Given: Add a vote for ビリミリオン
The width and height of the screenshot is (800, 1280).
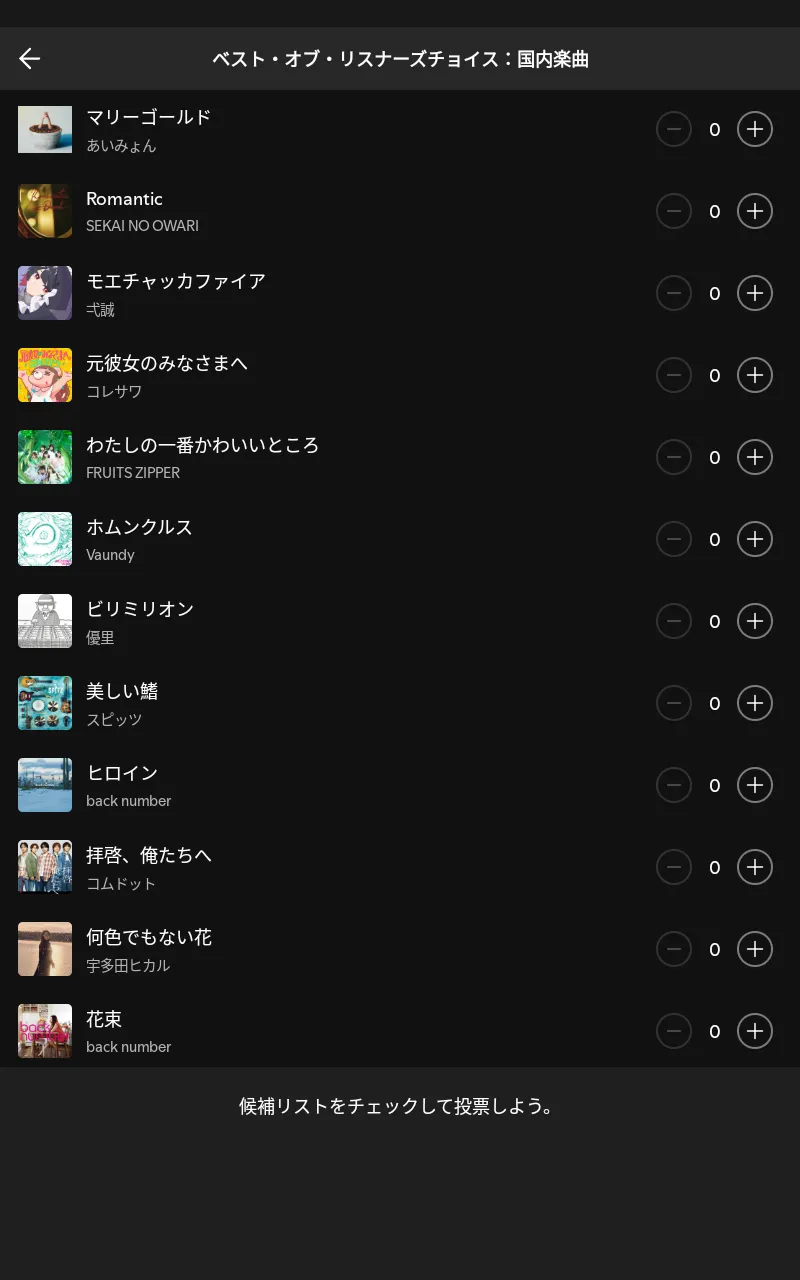Looking at the screenshot, I should 755,621.
